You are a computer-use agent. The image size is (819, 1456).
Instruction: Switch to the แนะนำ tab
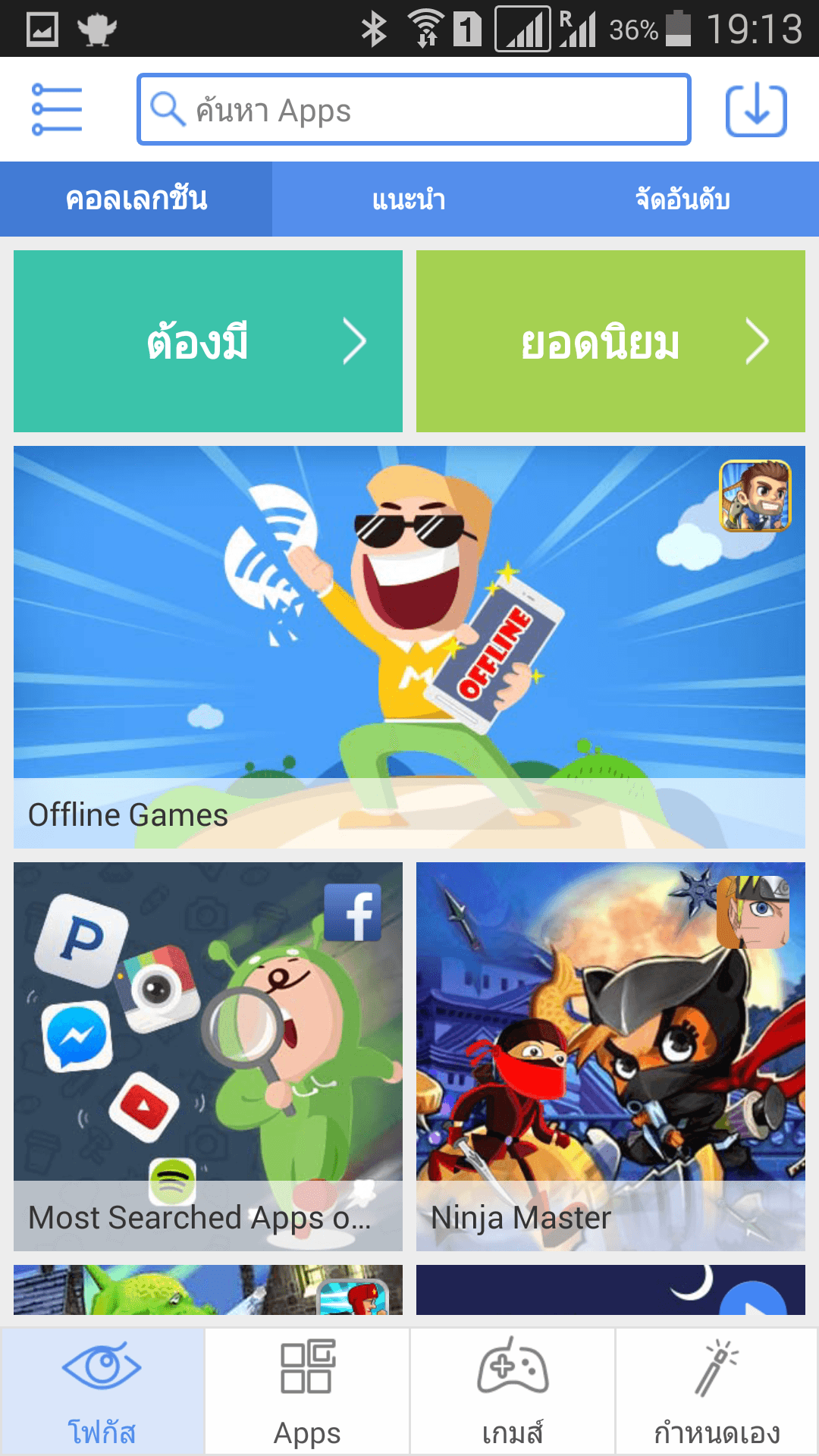[409, 199]
